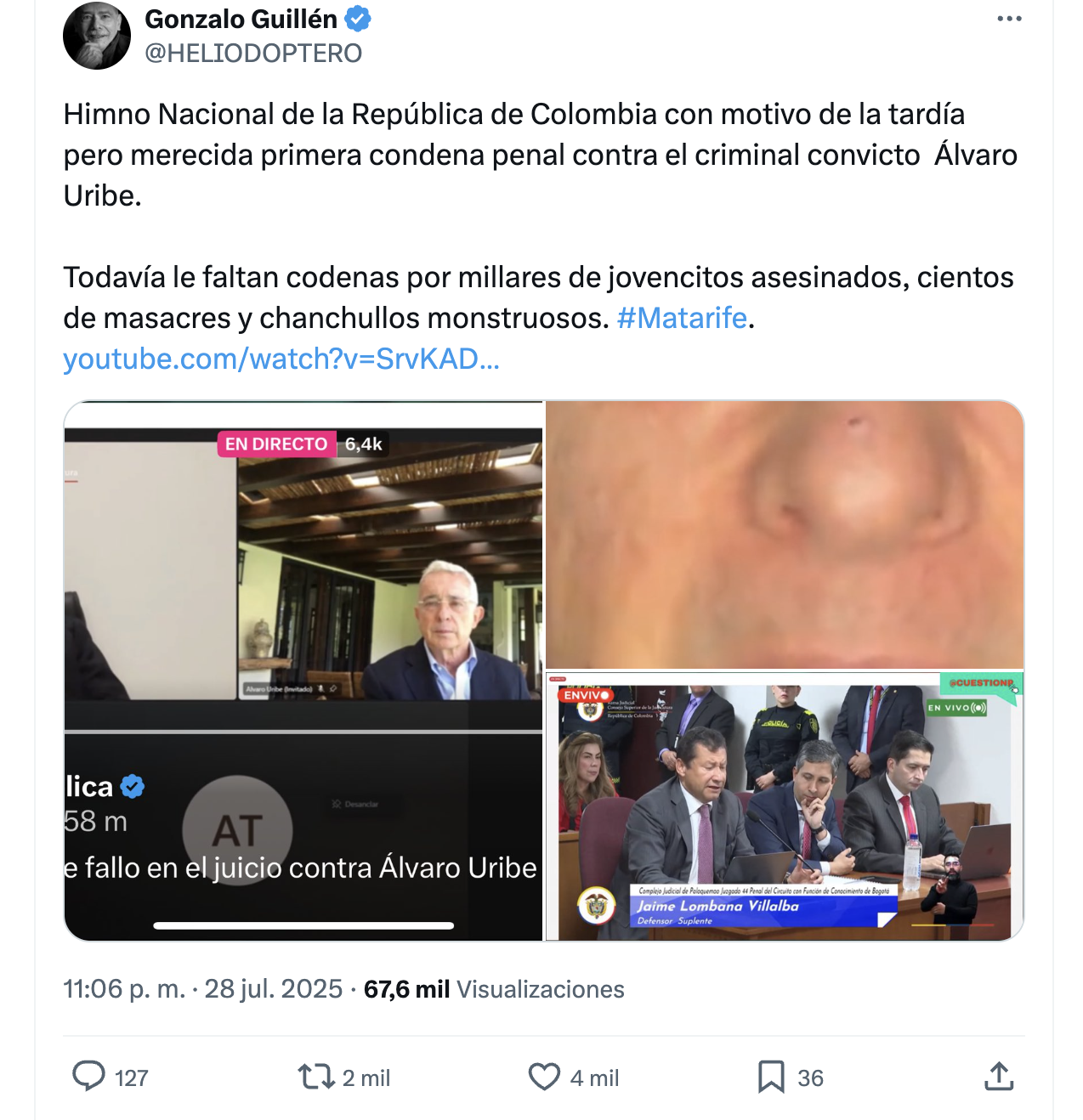Open Gonzalo Guillén's profile picture
Screen dimensions: 1083x1120
coord(97,36)
